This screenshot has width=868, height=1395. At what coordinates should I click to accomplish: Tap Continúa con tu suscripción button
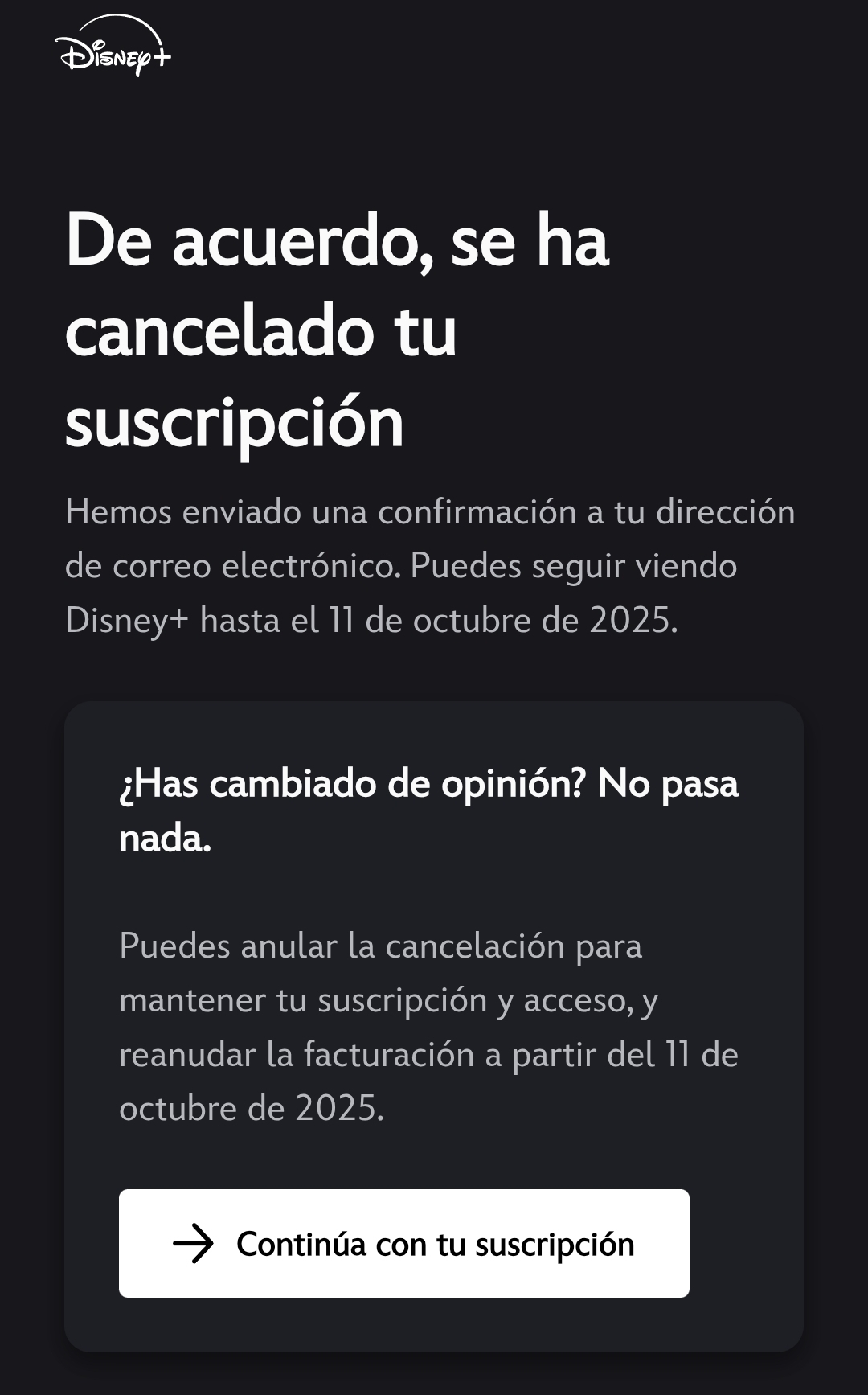(x=403, y=1243)
